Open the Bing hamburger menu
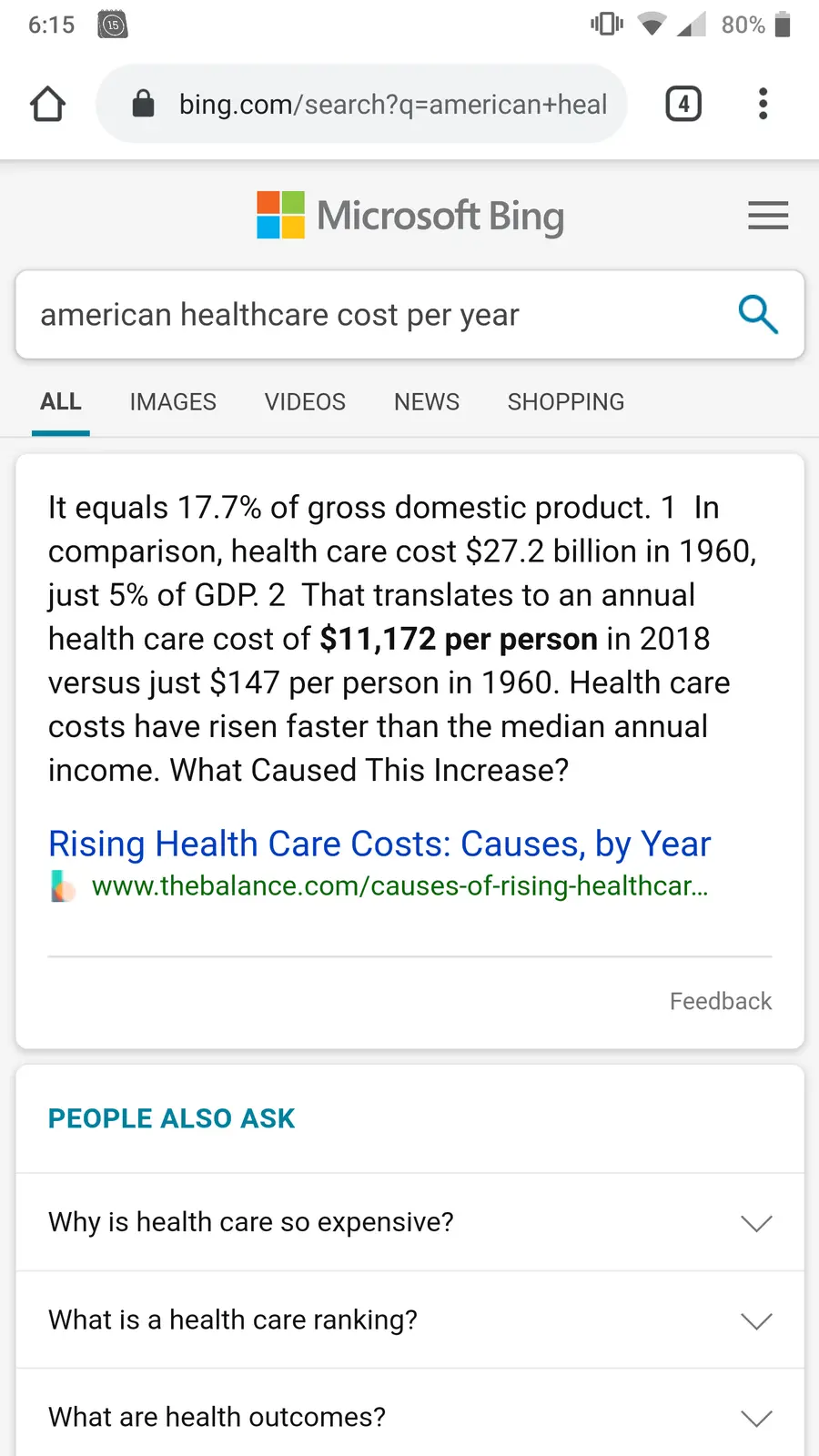819x1456 pixels. point(768,216)
